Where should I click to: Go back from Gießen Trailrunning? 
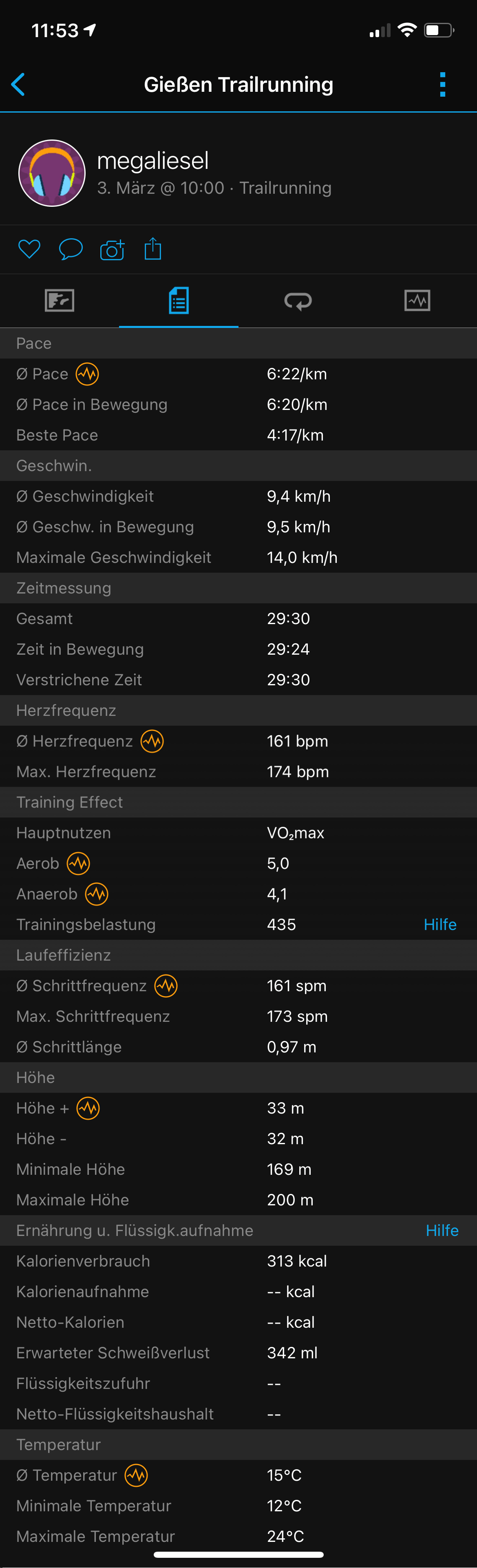tap(18, 84)
